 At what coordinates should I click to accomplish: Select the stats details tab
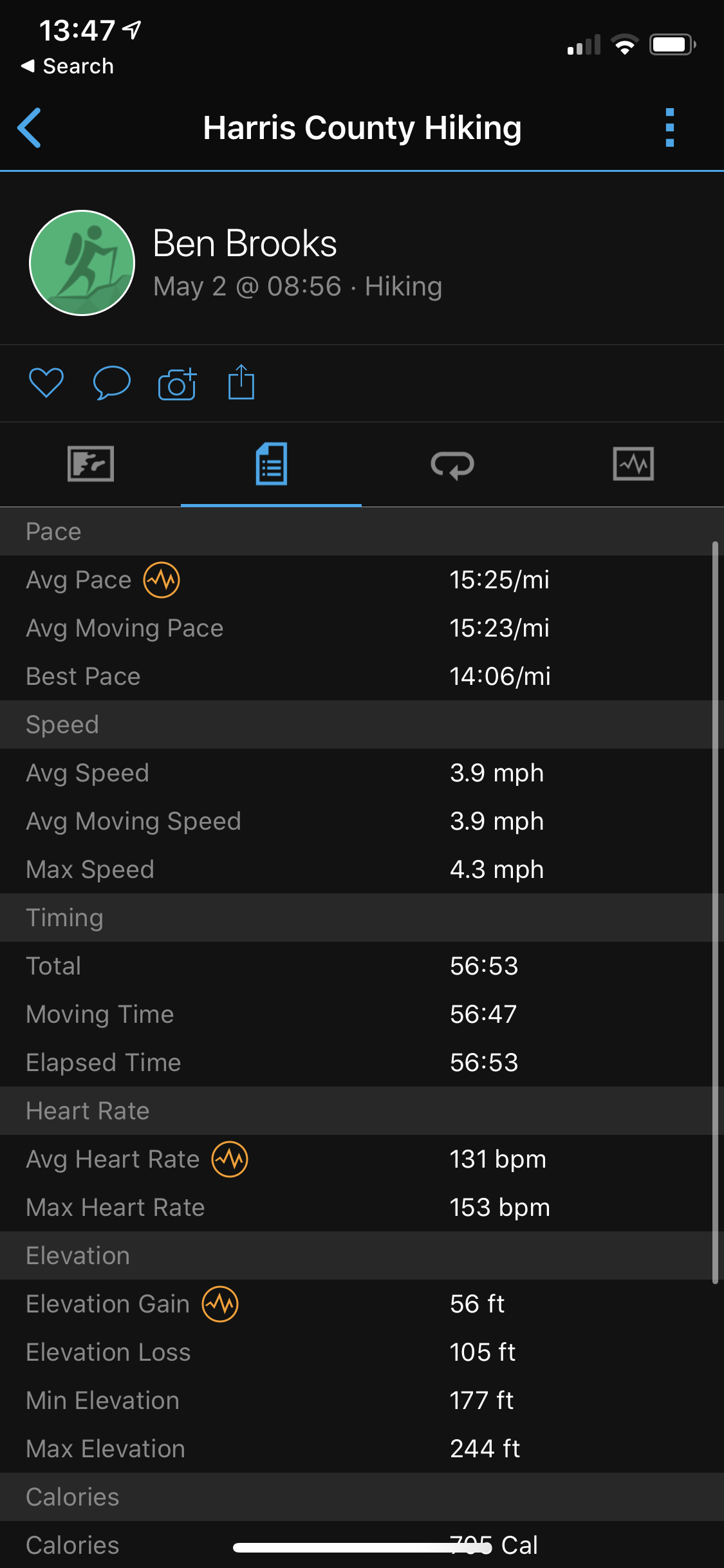coord(272,464)
